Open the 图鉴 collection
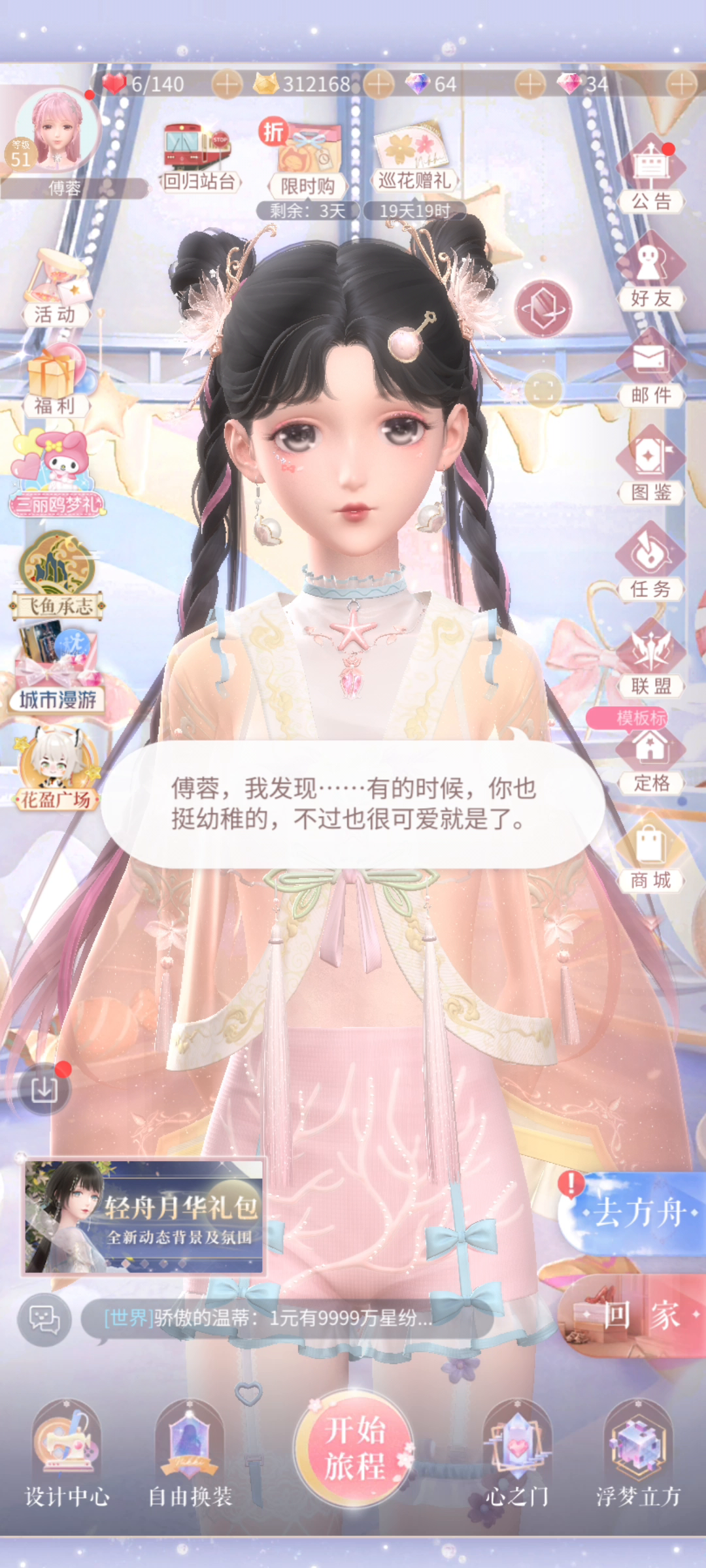Image resolution: width=706 pixels, height=1568 pixels. (x=651, y=465)
